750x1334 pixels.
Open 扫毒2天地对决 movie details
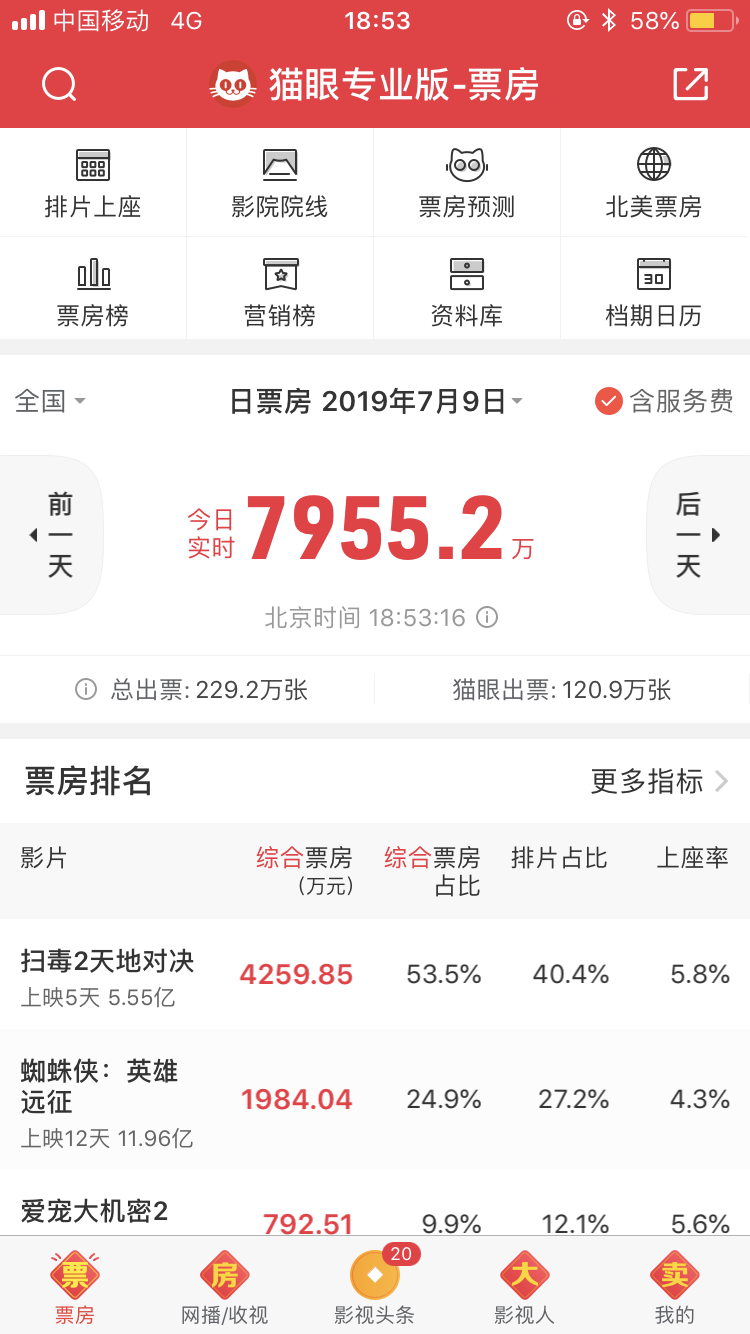coord(108,974)
